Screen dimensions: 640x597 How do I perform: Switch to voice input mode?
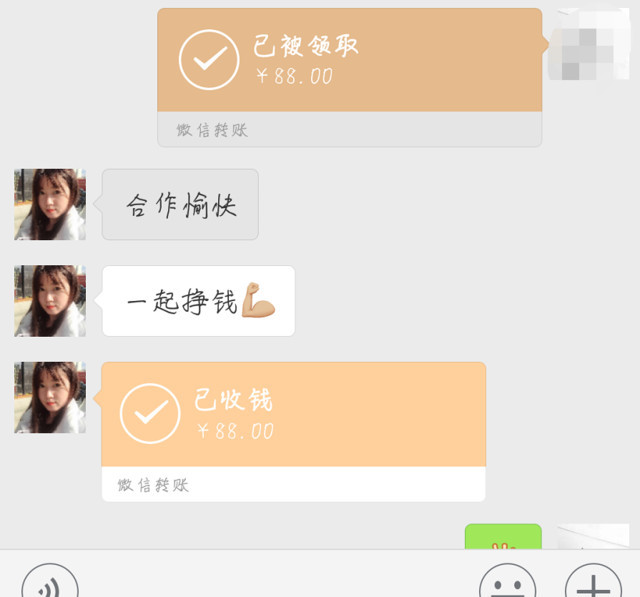coord(50,581)
